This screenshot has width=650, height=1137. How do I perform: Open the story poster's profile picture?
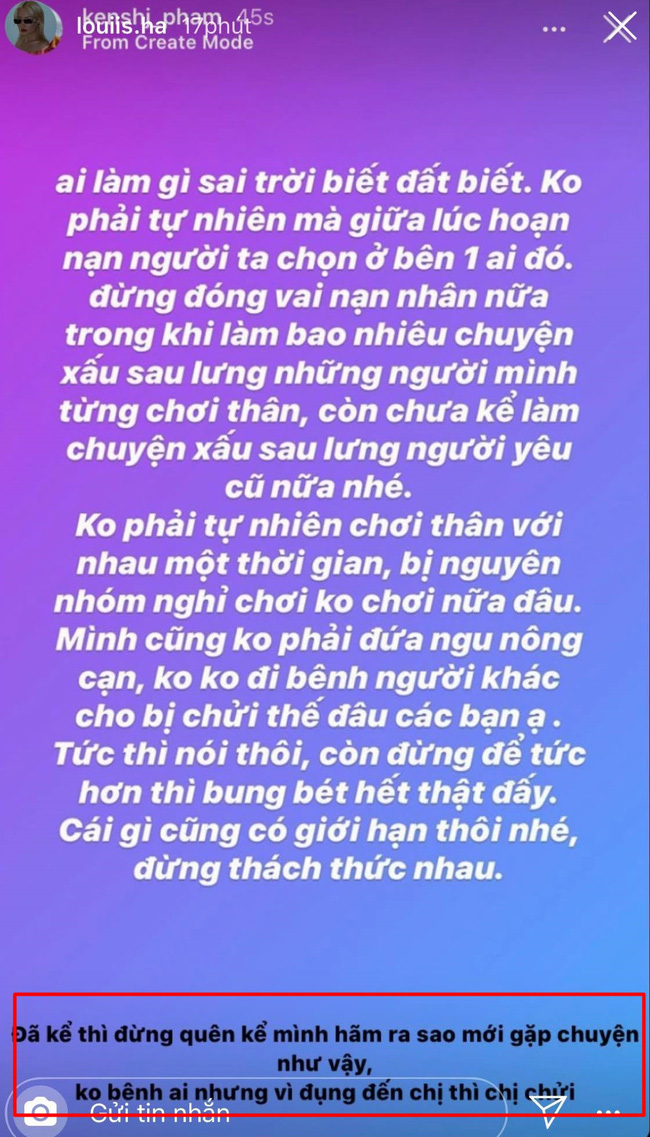pos(31,27)
